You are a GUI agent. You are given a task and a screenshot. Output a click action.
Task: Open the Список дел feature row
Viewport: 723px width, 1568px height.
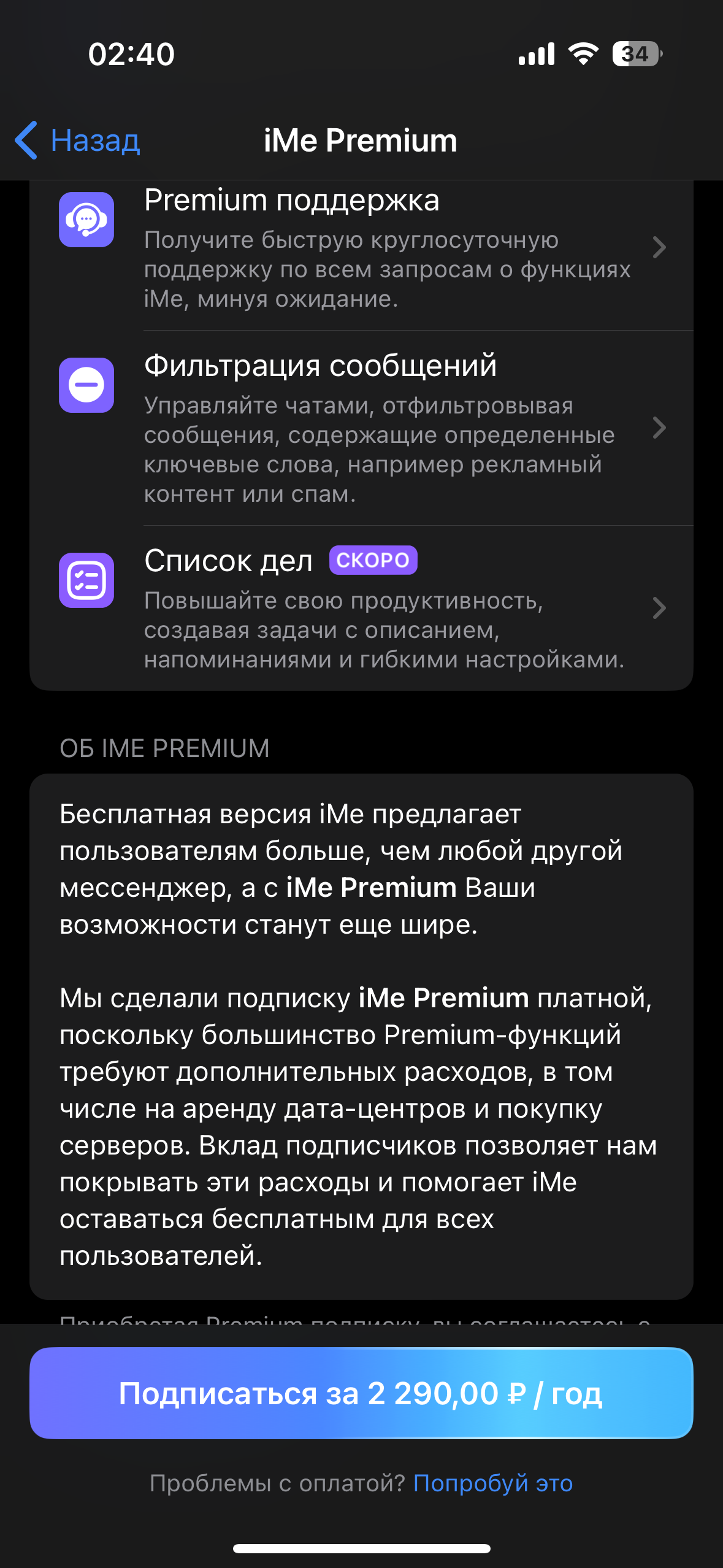(x=361, y=608)
